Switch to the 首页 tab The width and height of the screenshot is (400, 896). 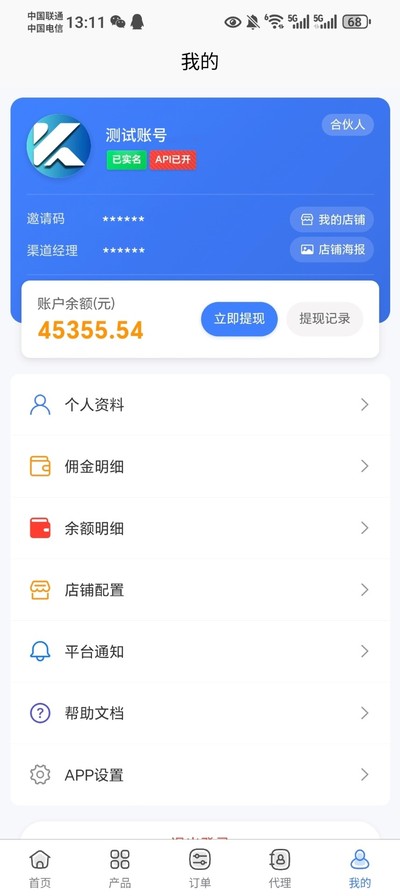click(x=40, y=868)
